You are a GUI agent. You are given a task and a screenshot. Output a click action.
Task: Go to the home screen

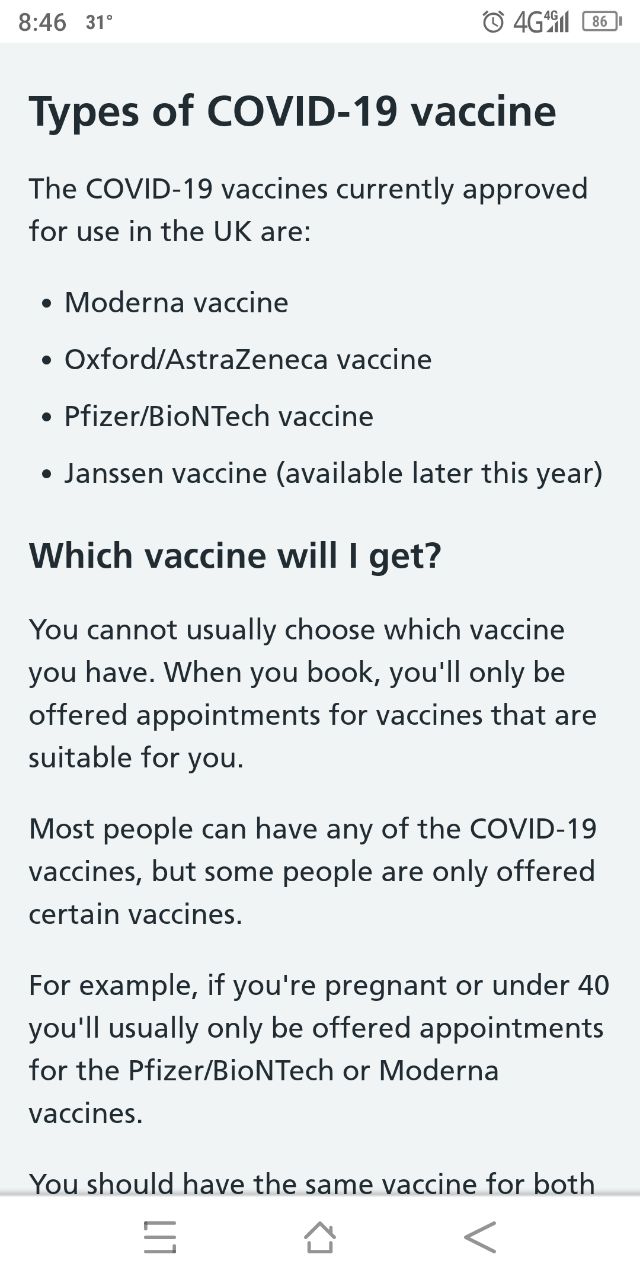tap(320, 1237)
